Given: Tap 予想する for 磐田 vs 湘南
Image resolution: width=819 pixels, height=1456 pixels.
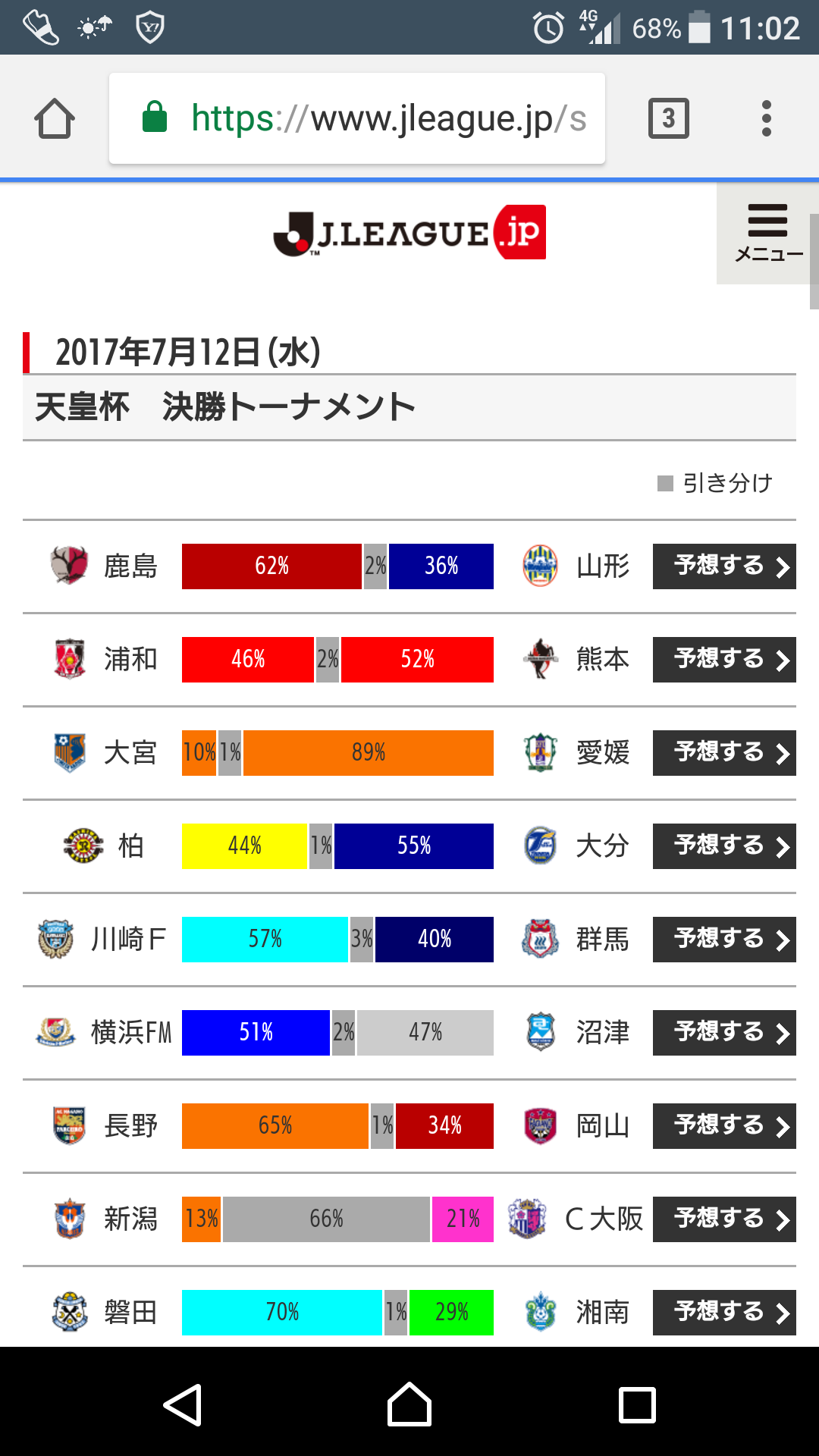Looking at the screenshot, I should coord(724,1313).
